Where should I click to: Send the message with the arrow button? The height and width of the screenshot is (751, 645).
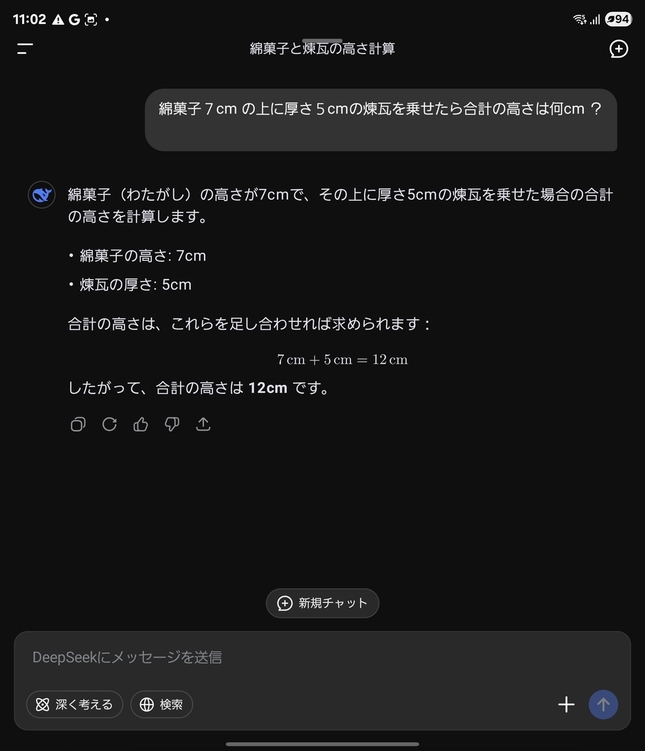[603, 704]
